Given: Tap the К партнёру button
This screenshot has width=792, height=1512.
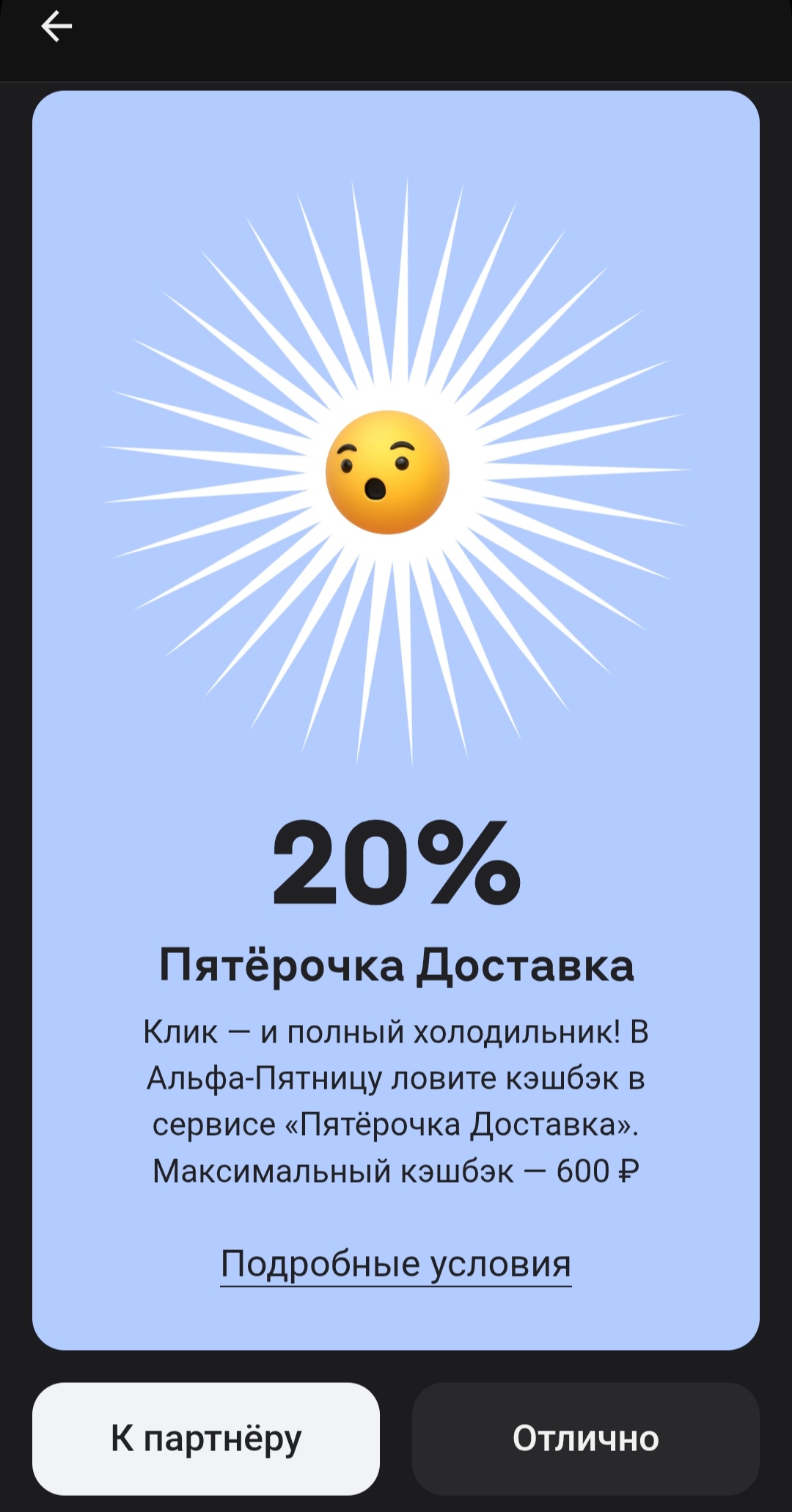Looking at the screenshot, I should (x=206, y=1439).
